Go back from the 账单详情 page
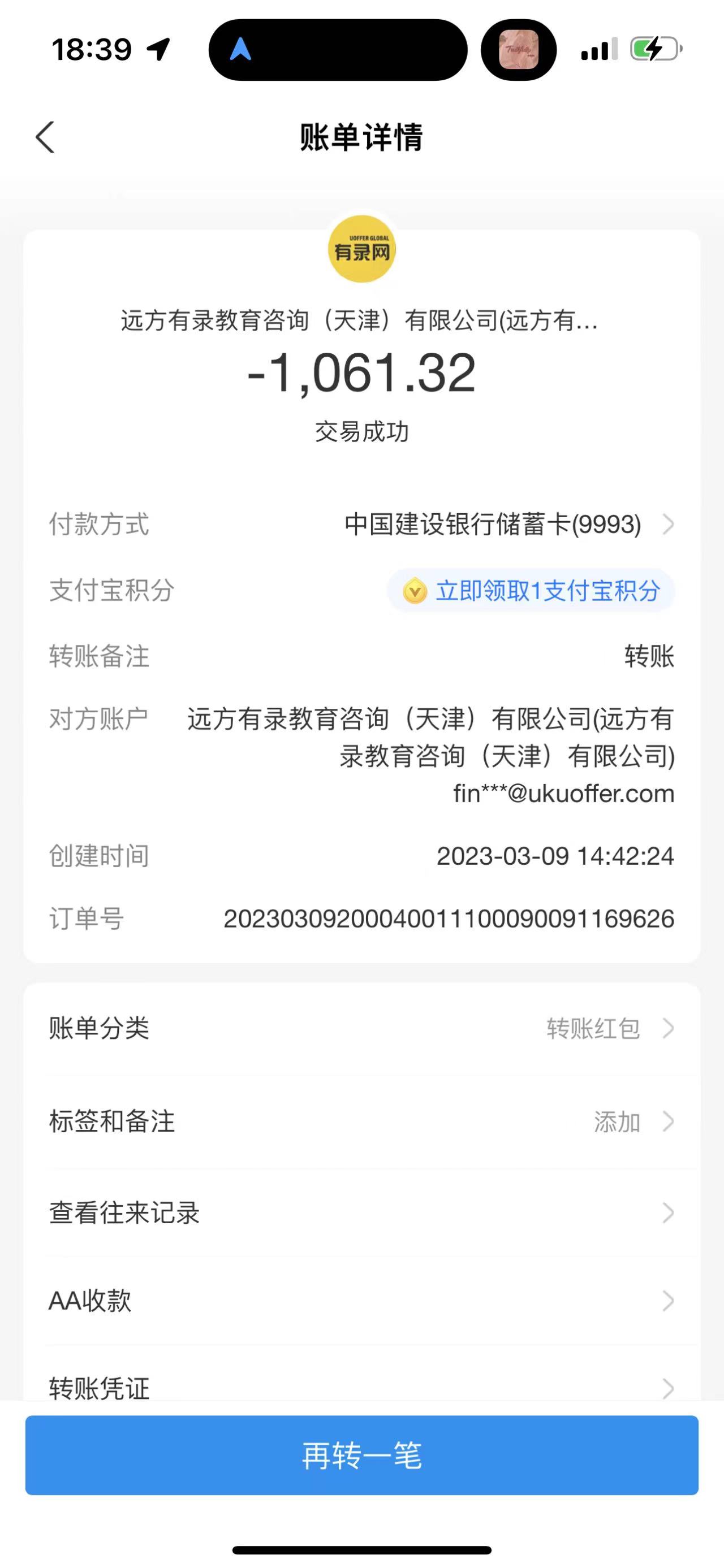Image resolution: width=724 pixels, height=1568 pixels. pyautogui.click(x=46, y=137)
